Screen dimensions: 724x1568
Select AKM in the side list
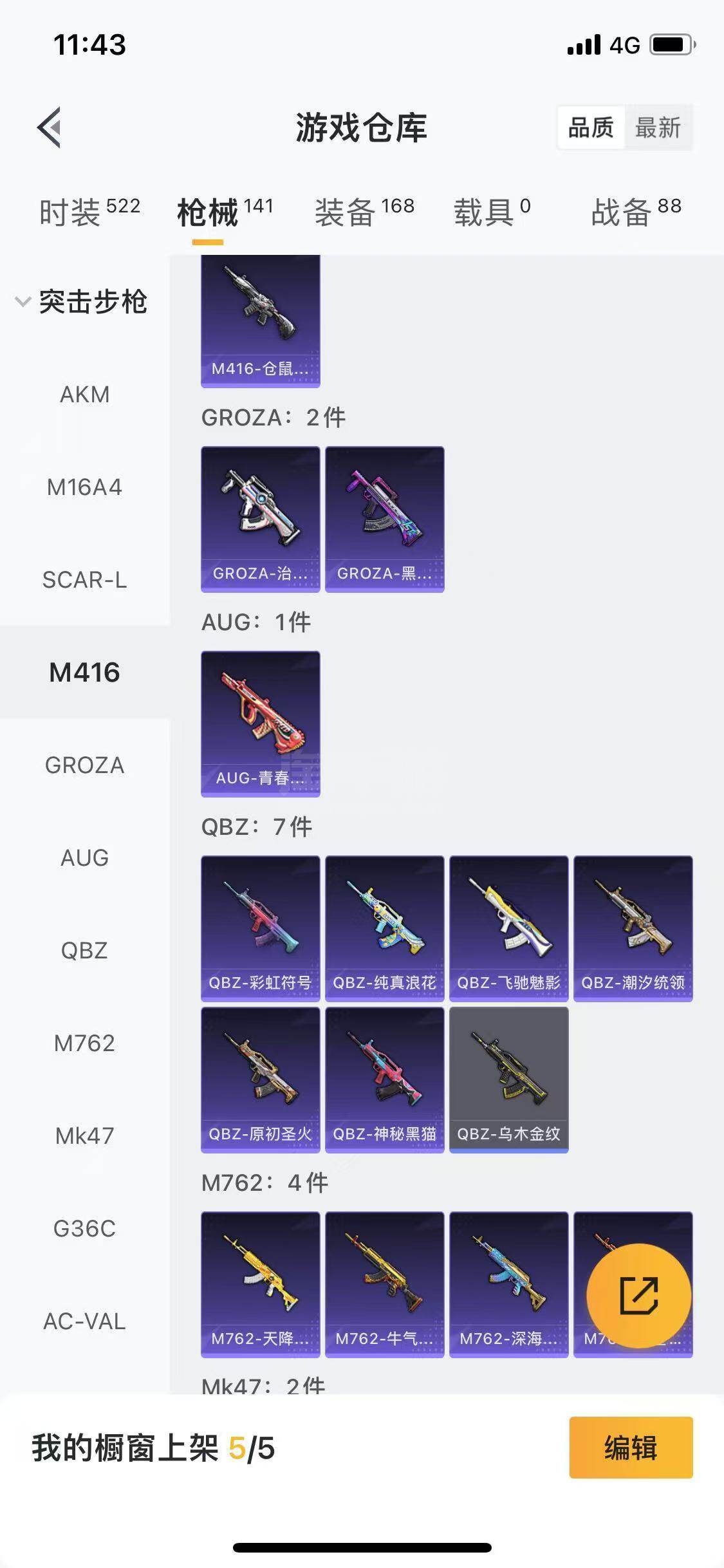(85, 394)
